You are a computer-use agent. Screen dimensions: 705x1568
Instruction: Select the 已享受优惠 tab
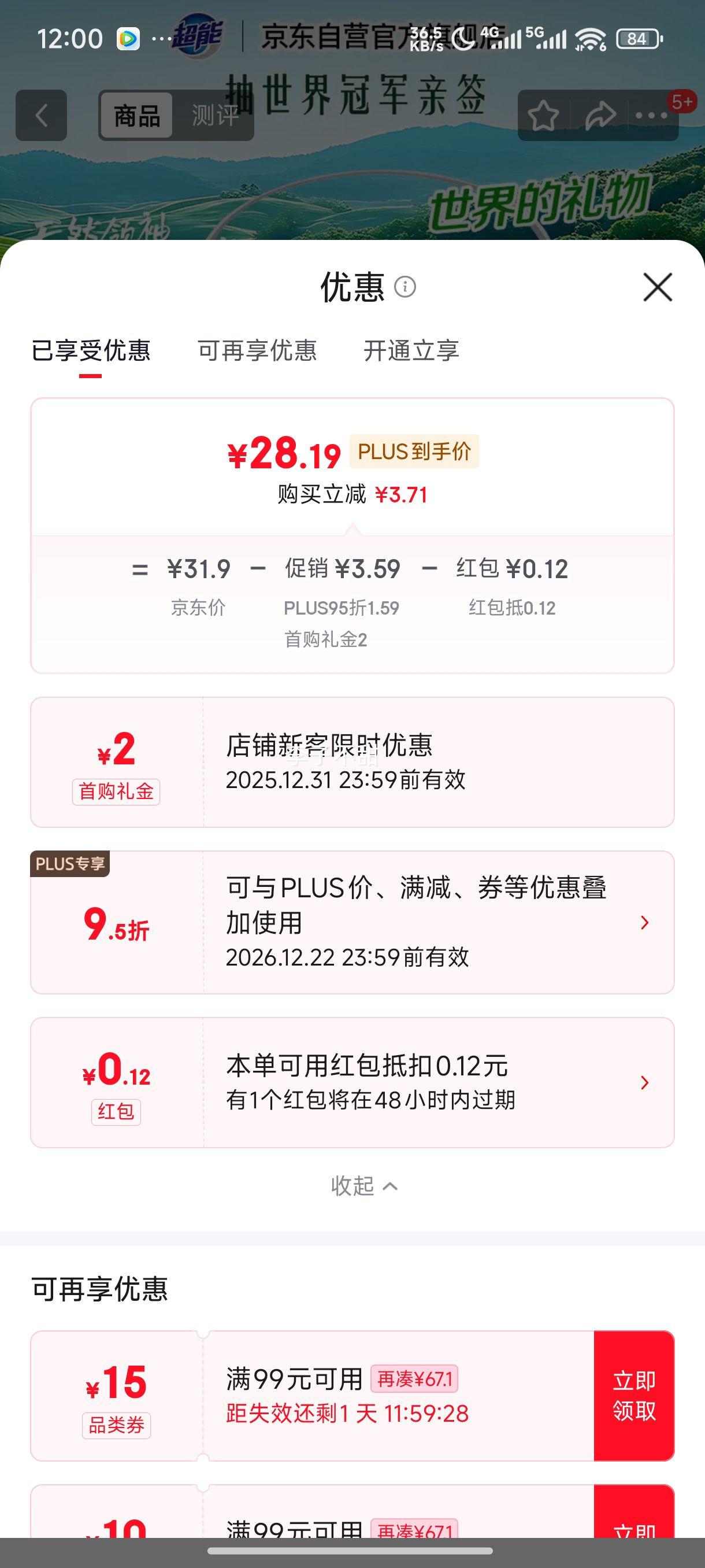pyautogui.click(x=91, y=351)
